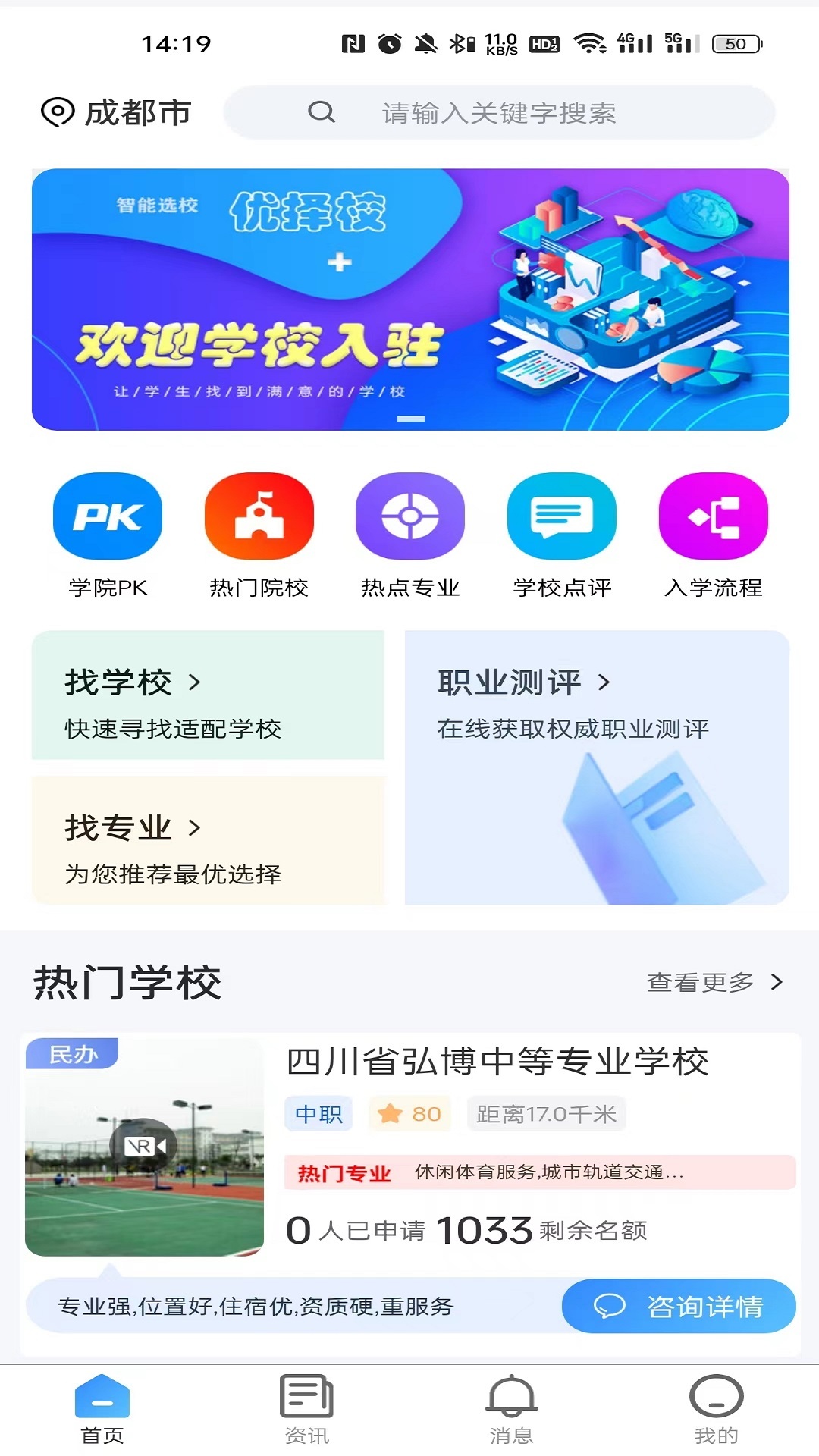
Task: Tap the search magnifier icon
Action: coord(322,111)
